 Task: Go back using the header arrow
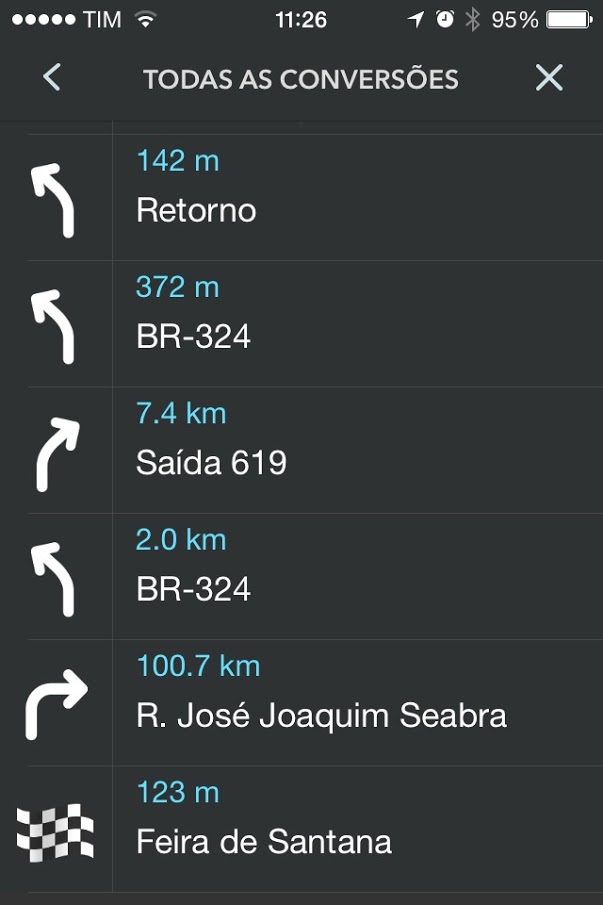[53, 78]
